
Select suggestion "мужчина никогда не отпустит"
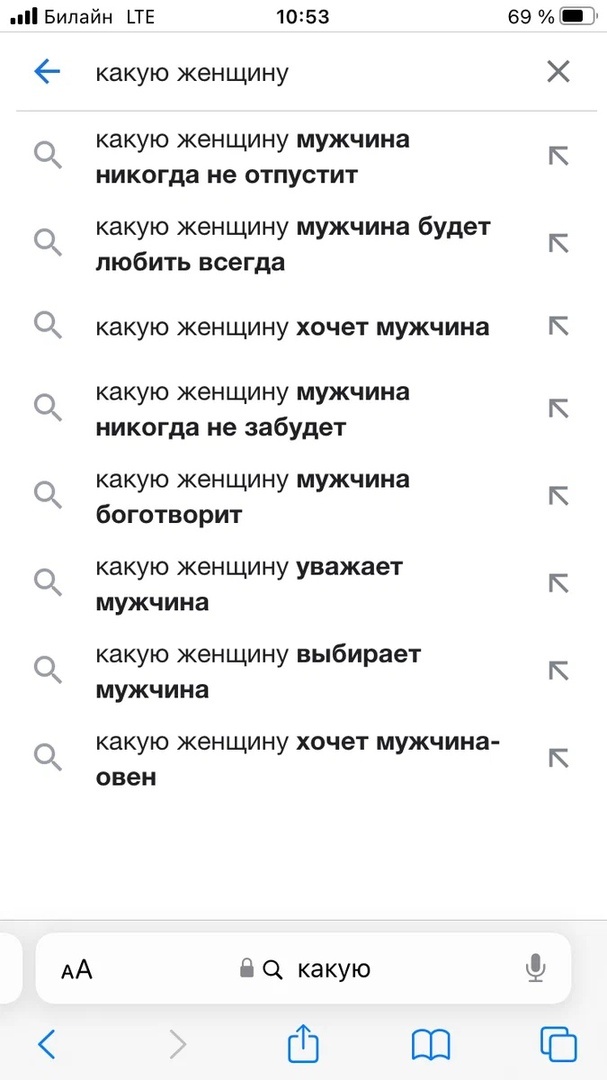(303, 158)
